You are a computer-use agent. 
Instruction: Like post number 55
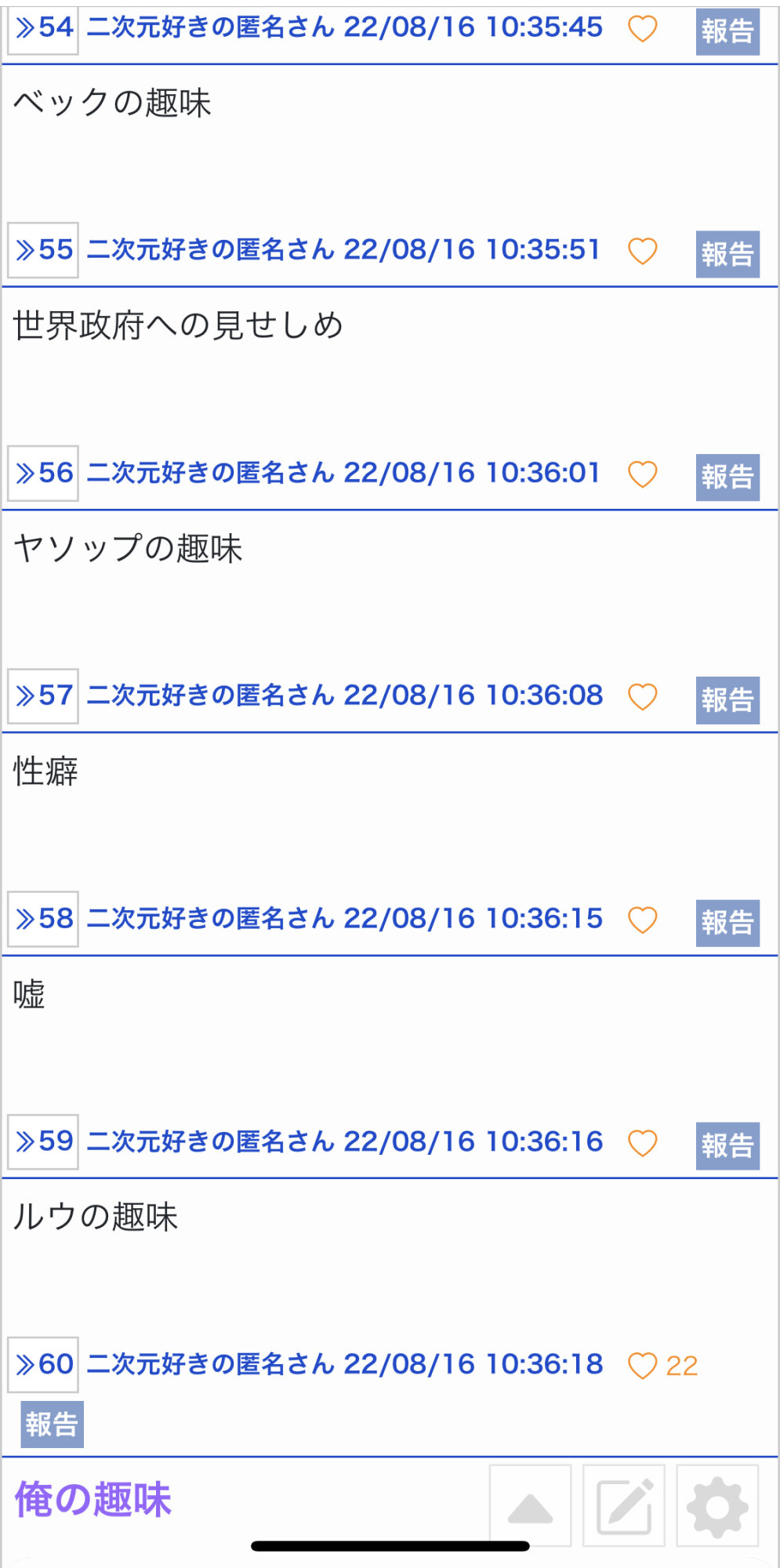[642, 252]
